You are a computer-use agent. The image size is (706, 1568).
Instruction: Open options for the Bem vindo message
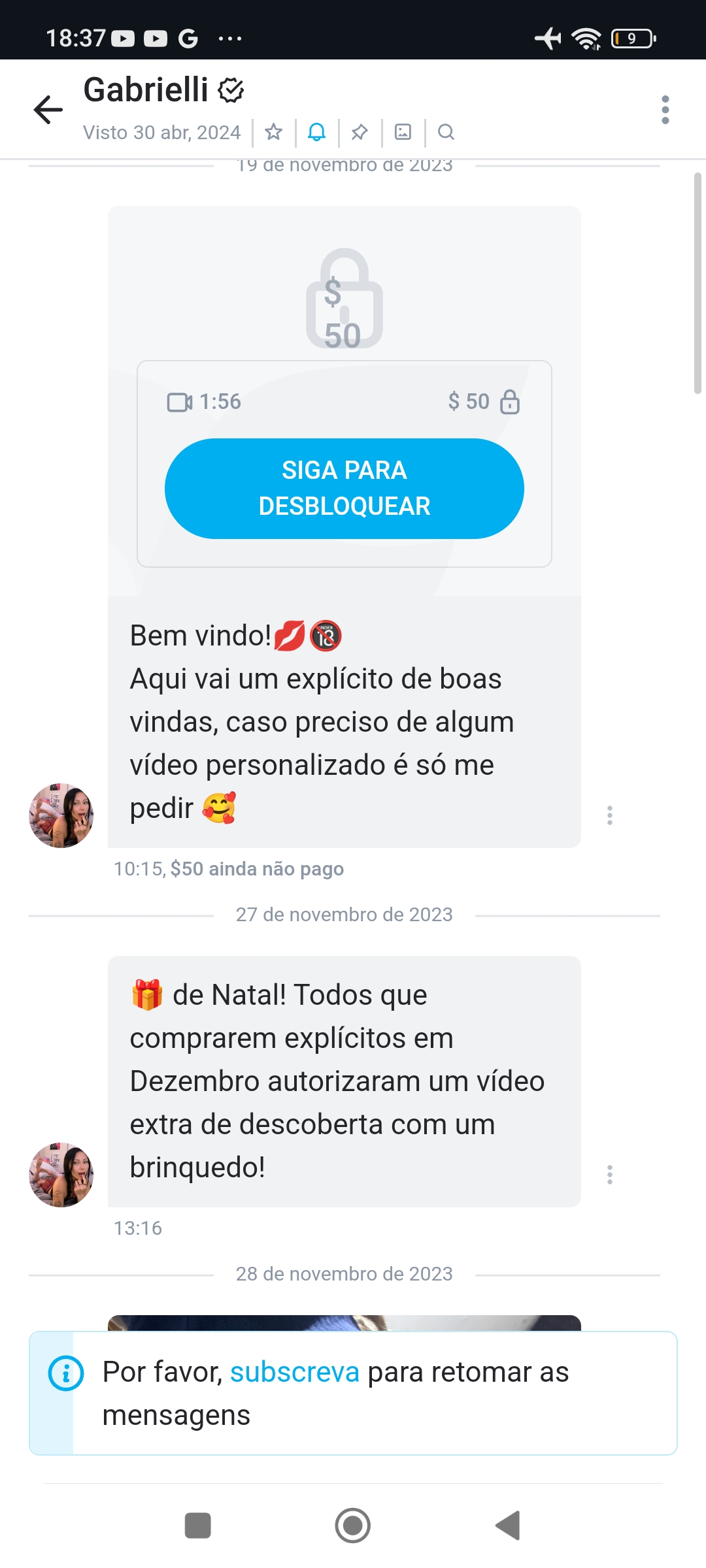click(x=609, y=815)
